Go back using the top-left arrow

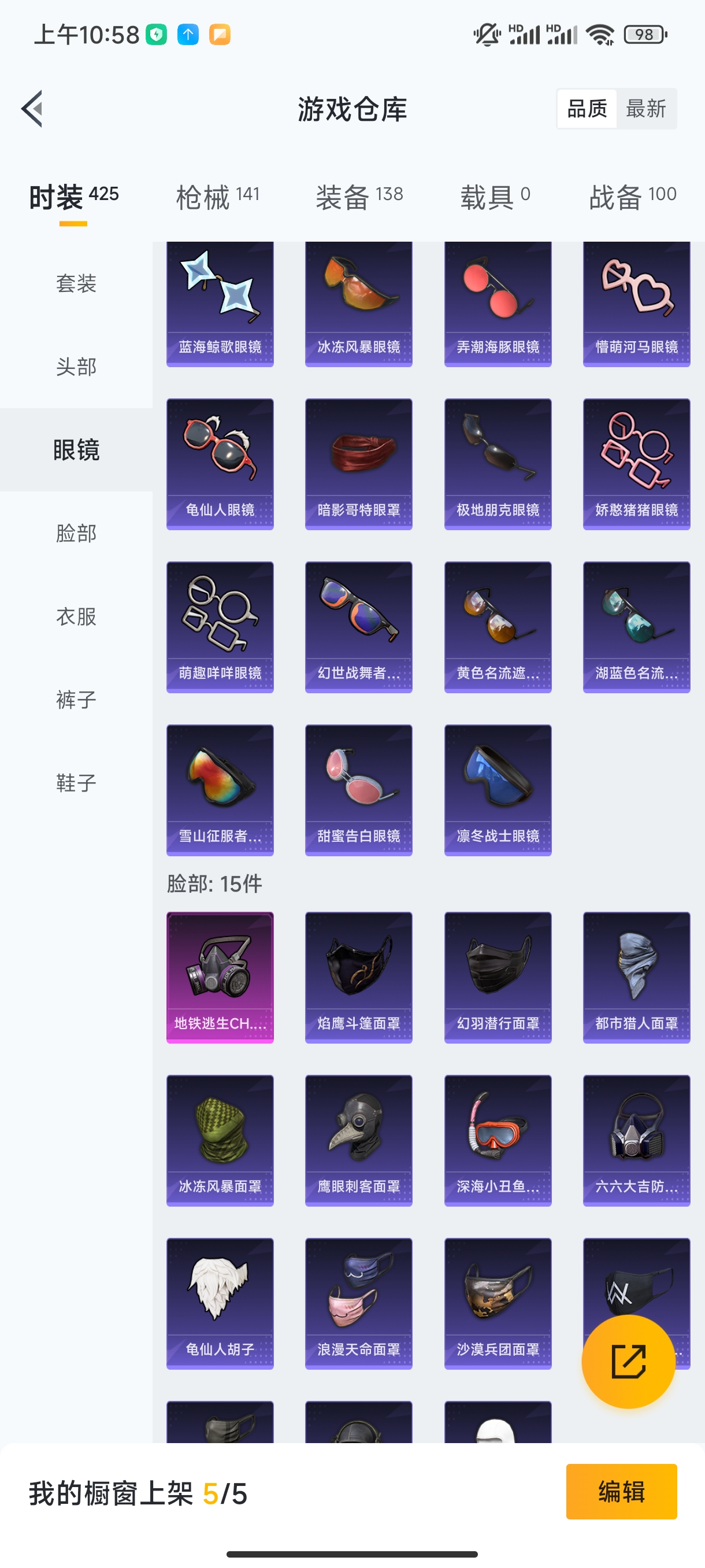coord(33,109)
